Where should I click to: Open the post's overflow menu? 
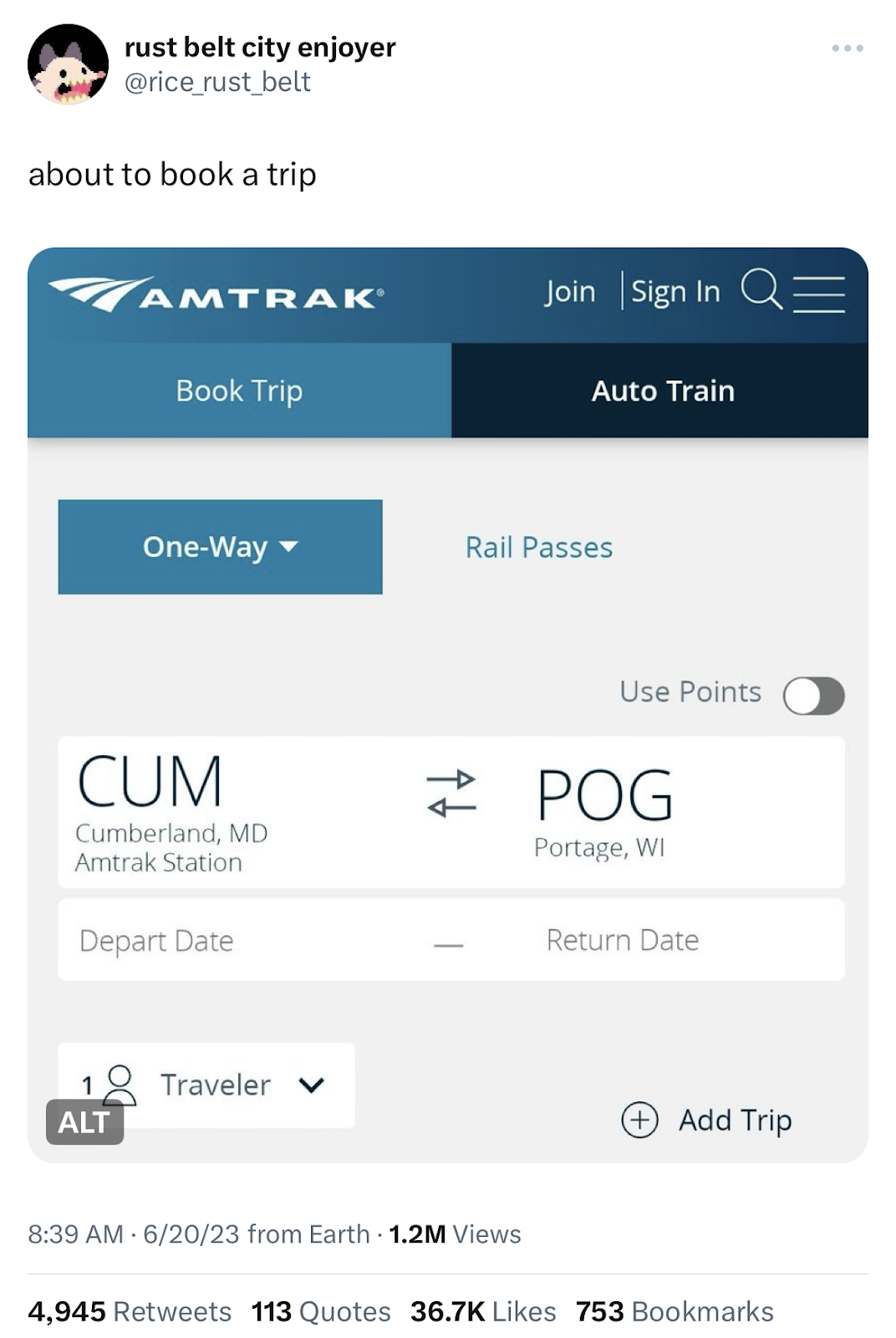pyautogui.click(x=847, y=49)
